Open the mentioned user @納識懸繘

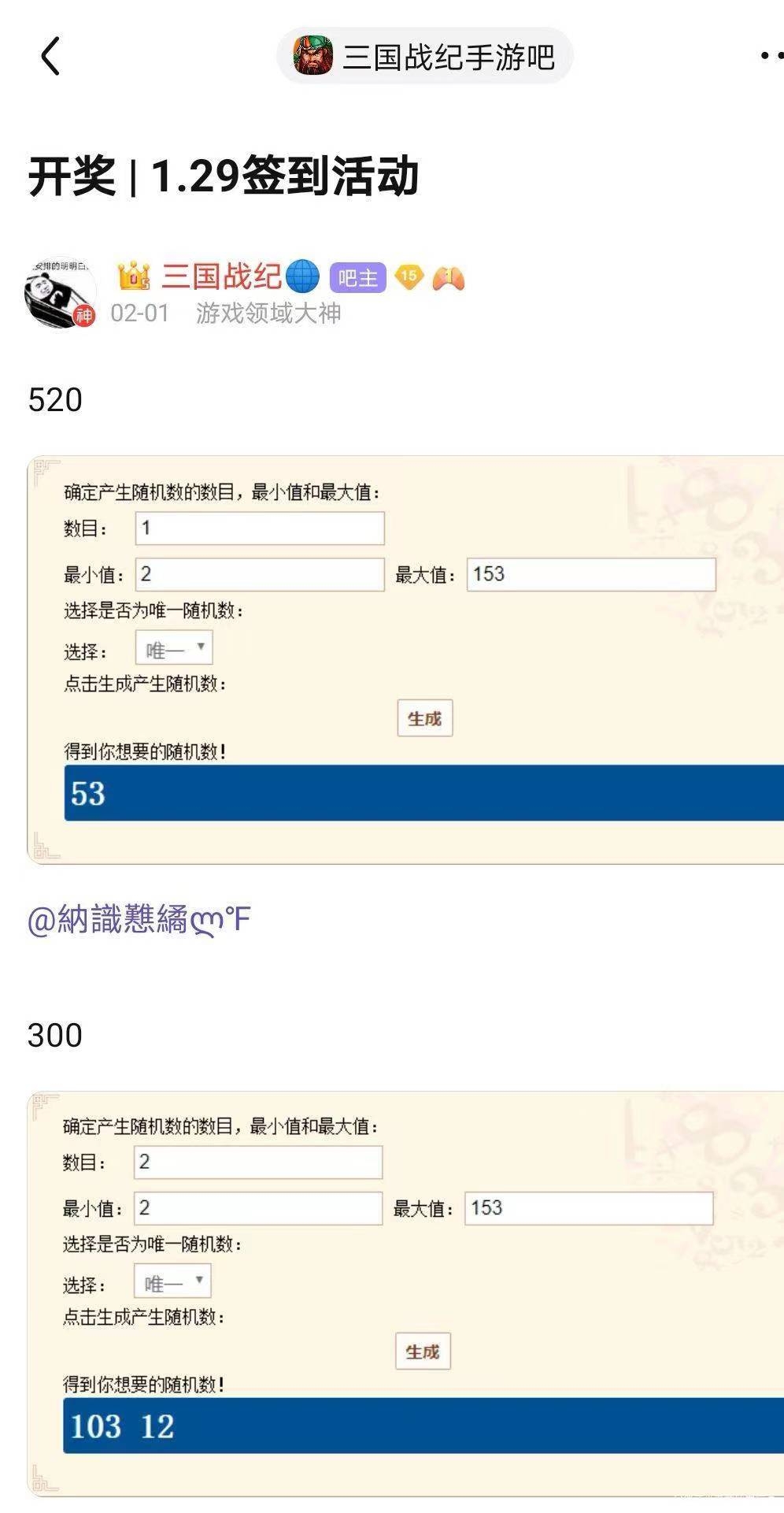[139, 919]
